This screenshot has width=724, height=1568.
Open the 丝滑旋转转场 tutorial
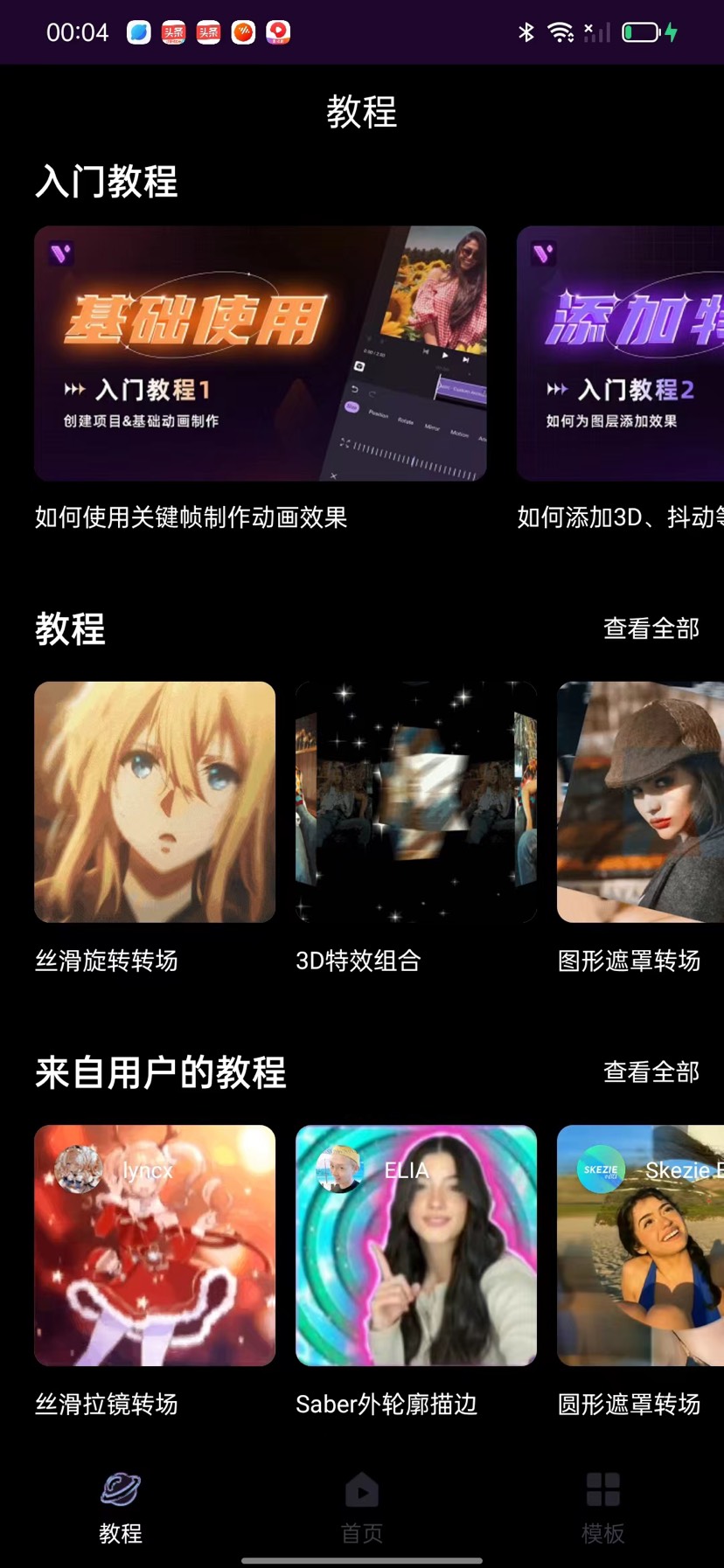pos(155,802)
